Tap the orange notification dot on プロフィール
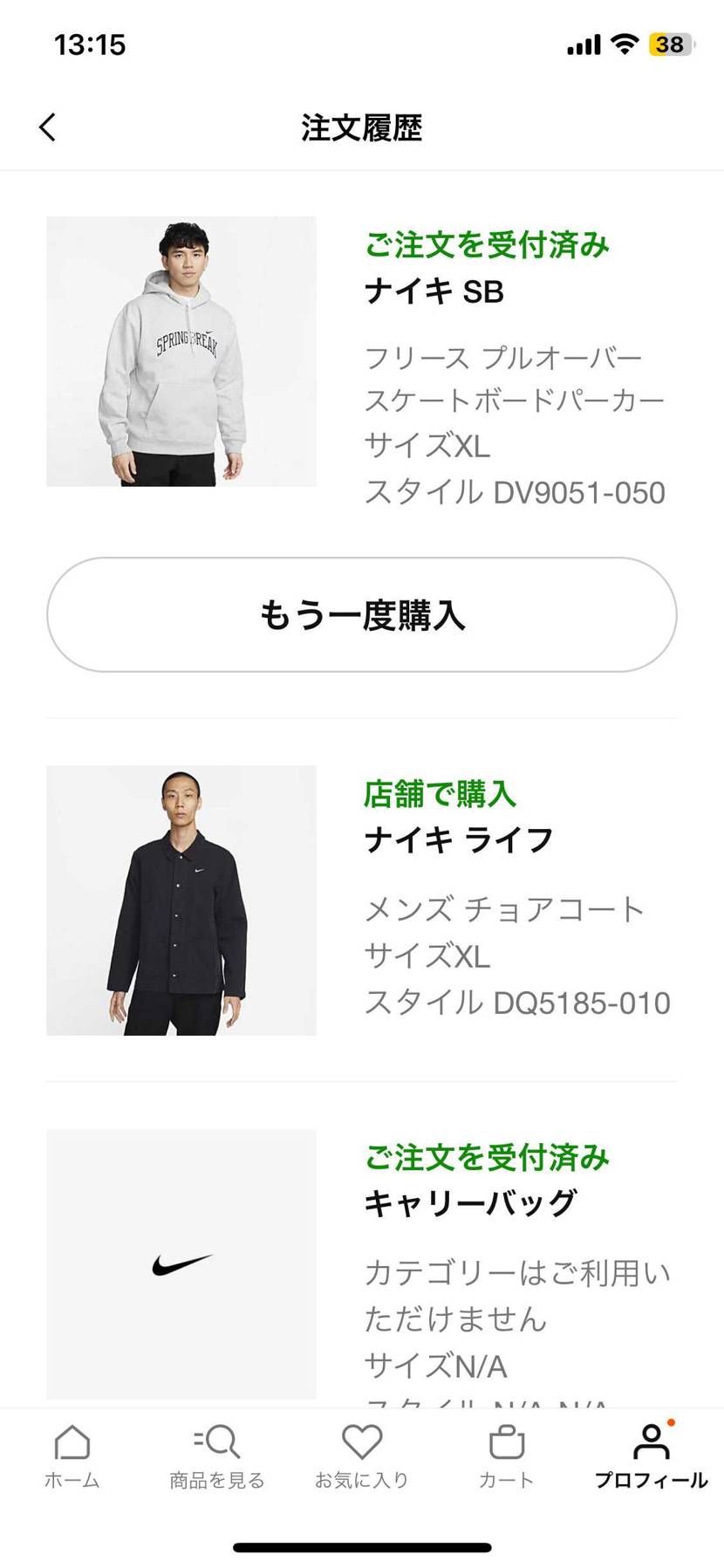 coord(671,1423)
